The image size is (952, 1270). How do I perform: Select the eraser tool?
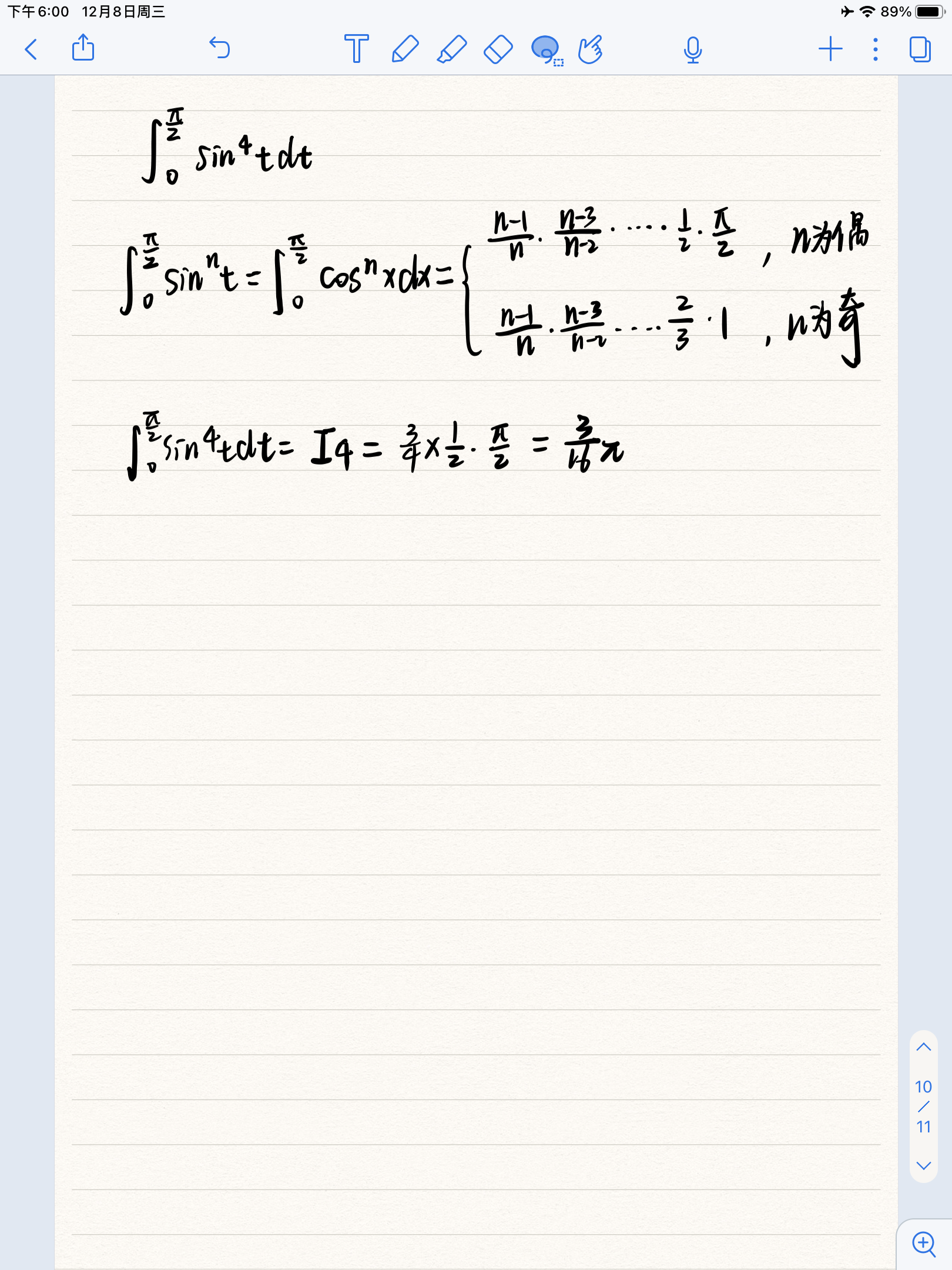point(498,49)
